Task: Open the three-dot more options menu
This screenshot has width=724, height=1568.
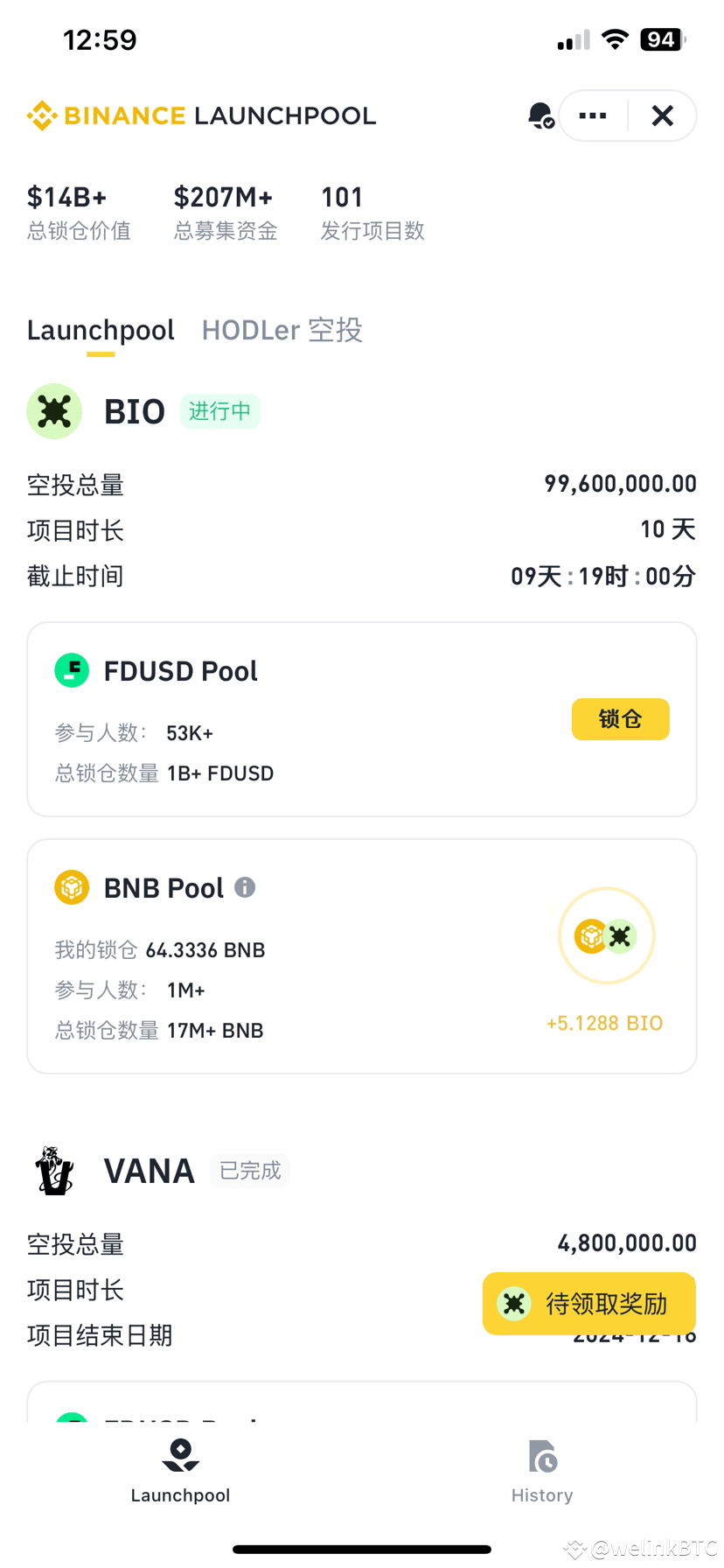Action: [593, 115]
